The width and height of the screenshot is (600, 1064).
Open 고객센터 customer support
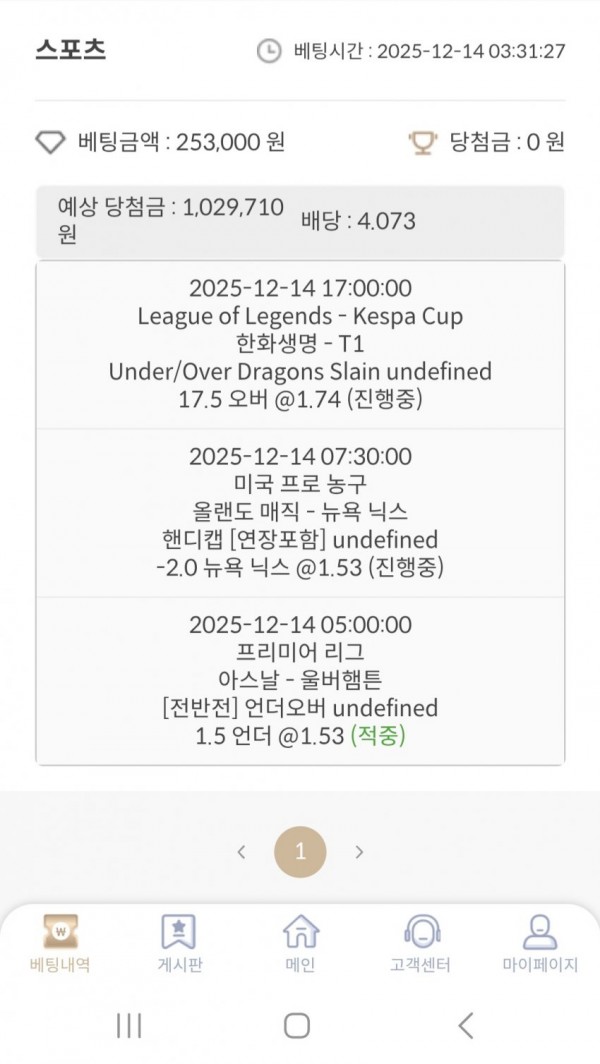click(x=421, y=943)
